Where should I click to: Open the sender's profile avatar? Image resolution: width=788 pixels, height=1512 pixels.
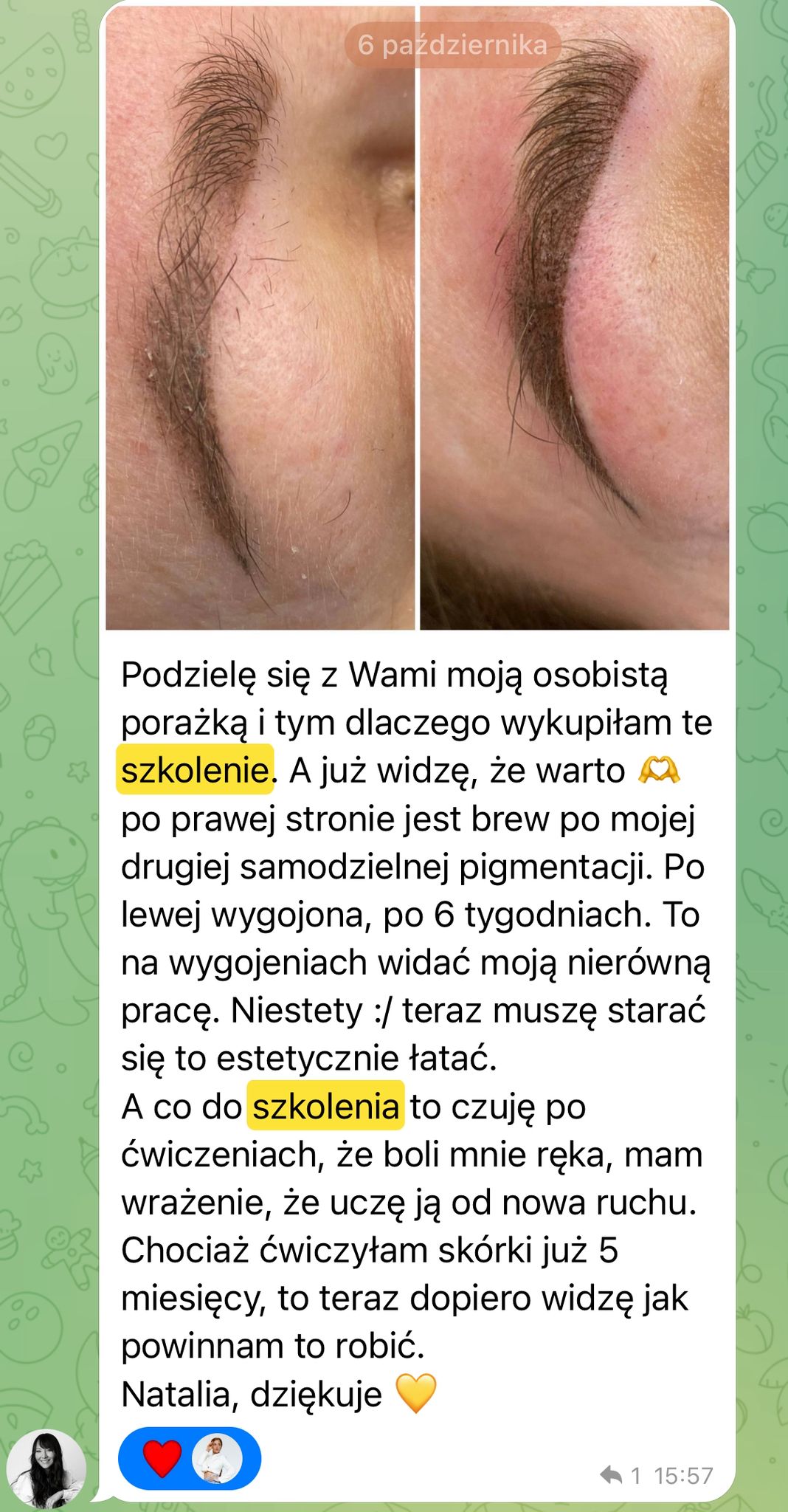(46, 1469)
